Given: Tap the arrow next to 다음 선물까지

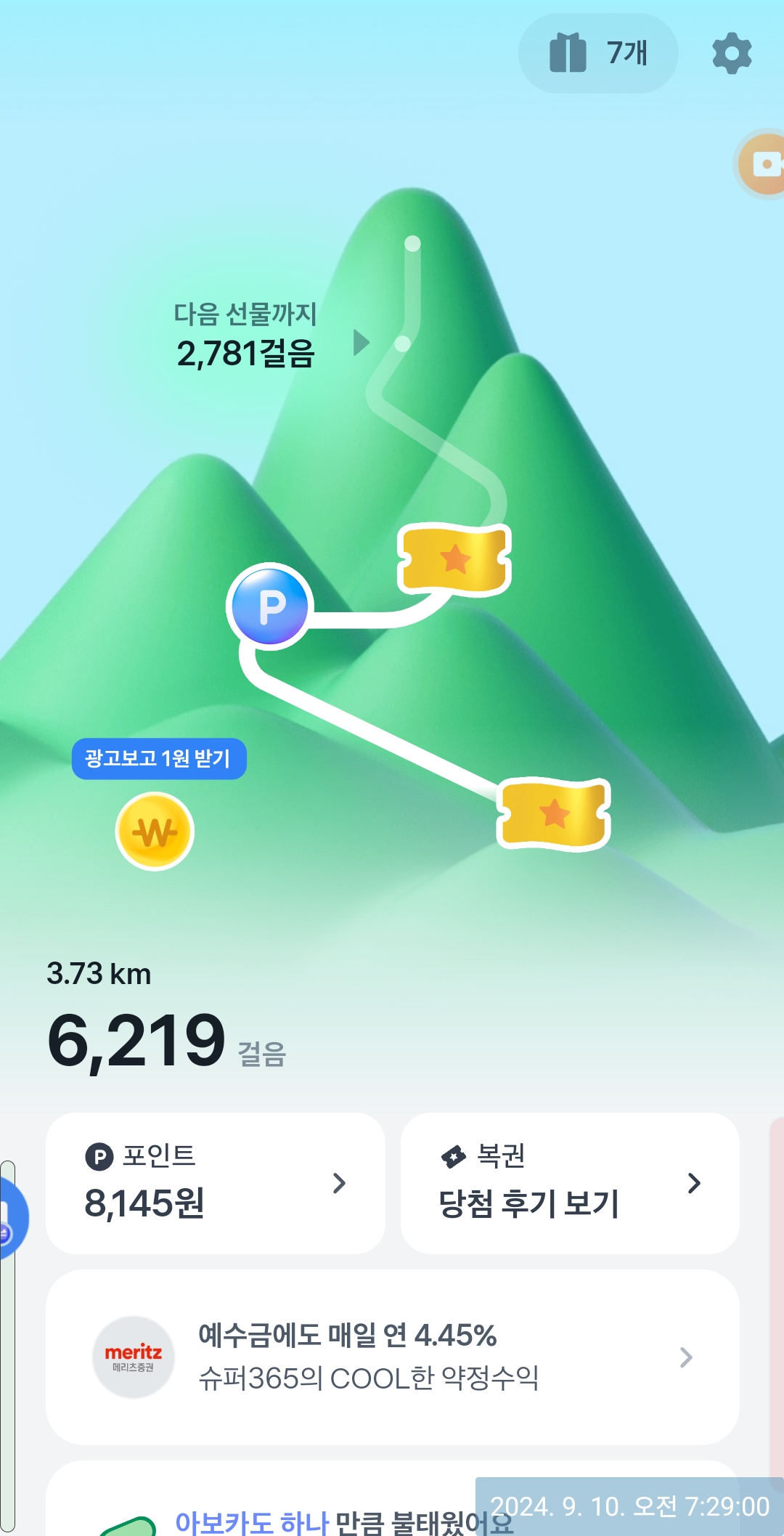Looking at the screenshot, I should [x=361, y=342].
